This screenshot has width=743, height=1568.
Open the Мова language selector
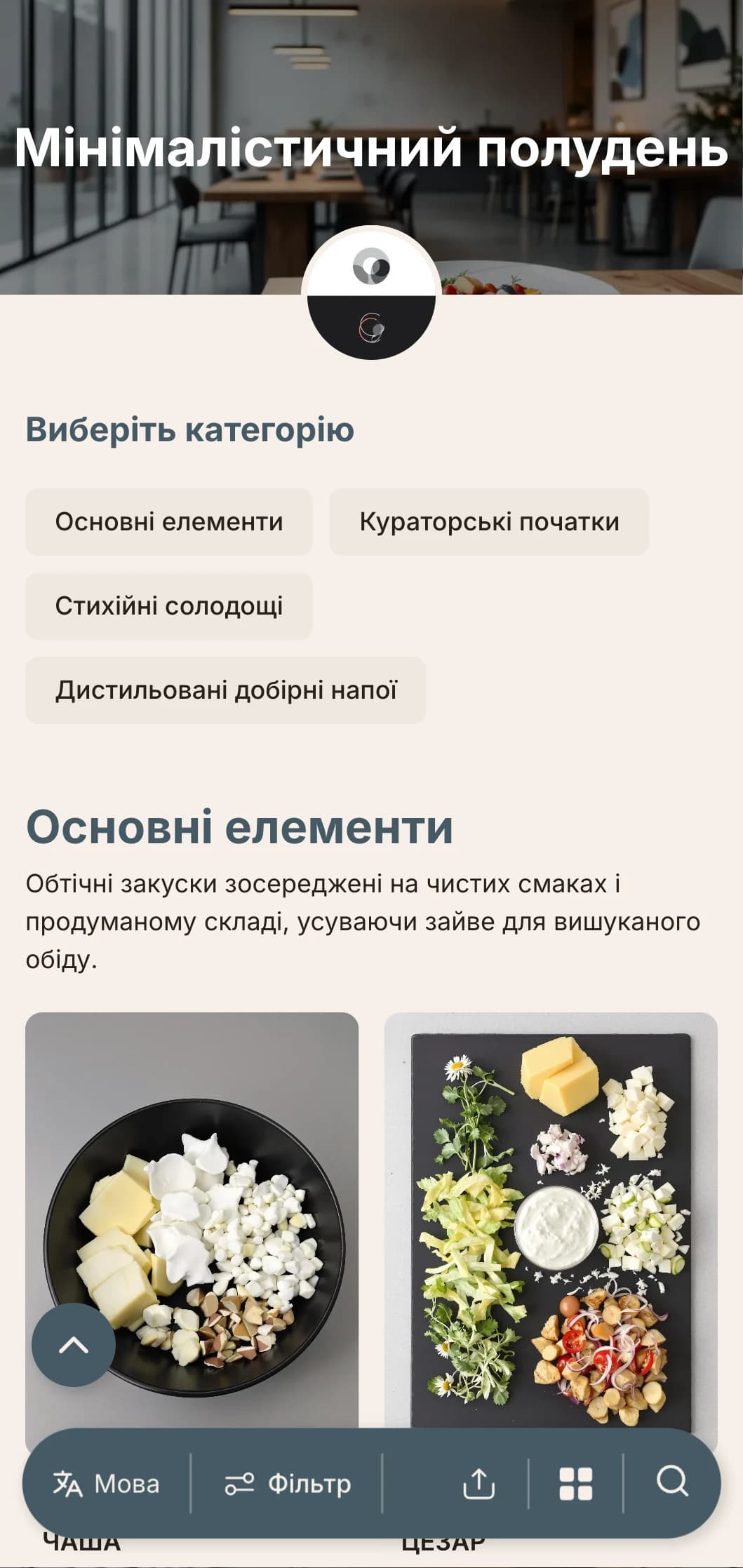107,1483
